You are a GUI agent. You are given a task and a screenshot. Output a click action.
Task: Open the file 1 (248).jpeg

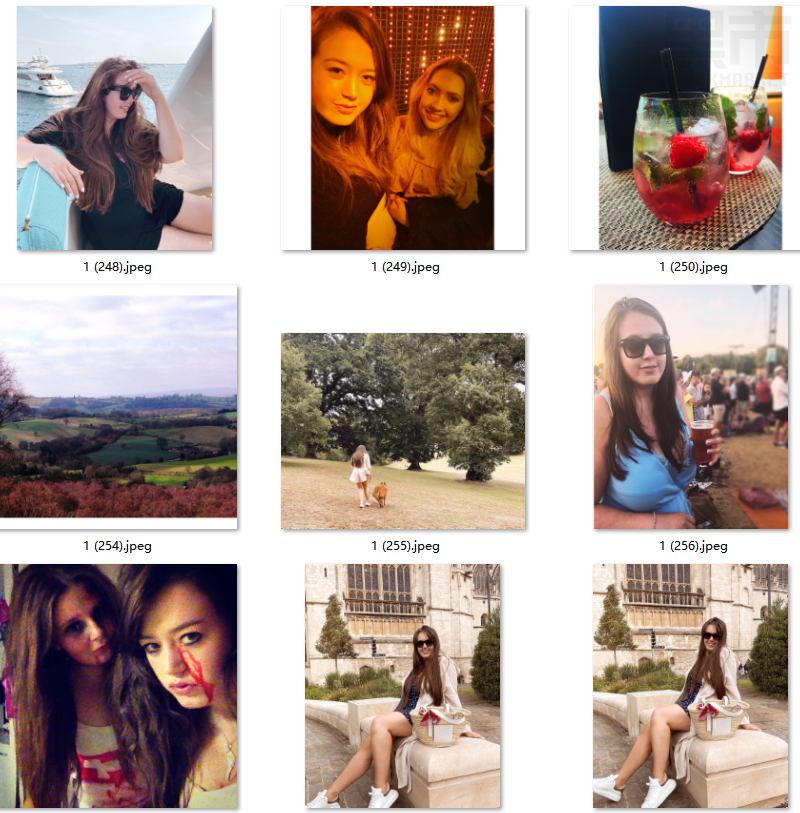click(115, 128)
